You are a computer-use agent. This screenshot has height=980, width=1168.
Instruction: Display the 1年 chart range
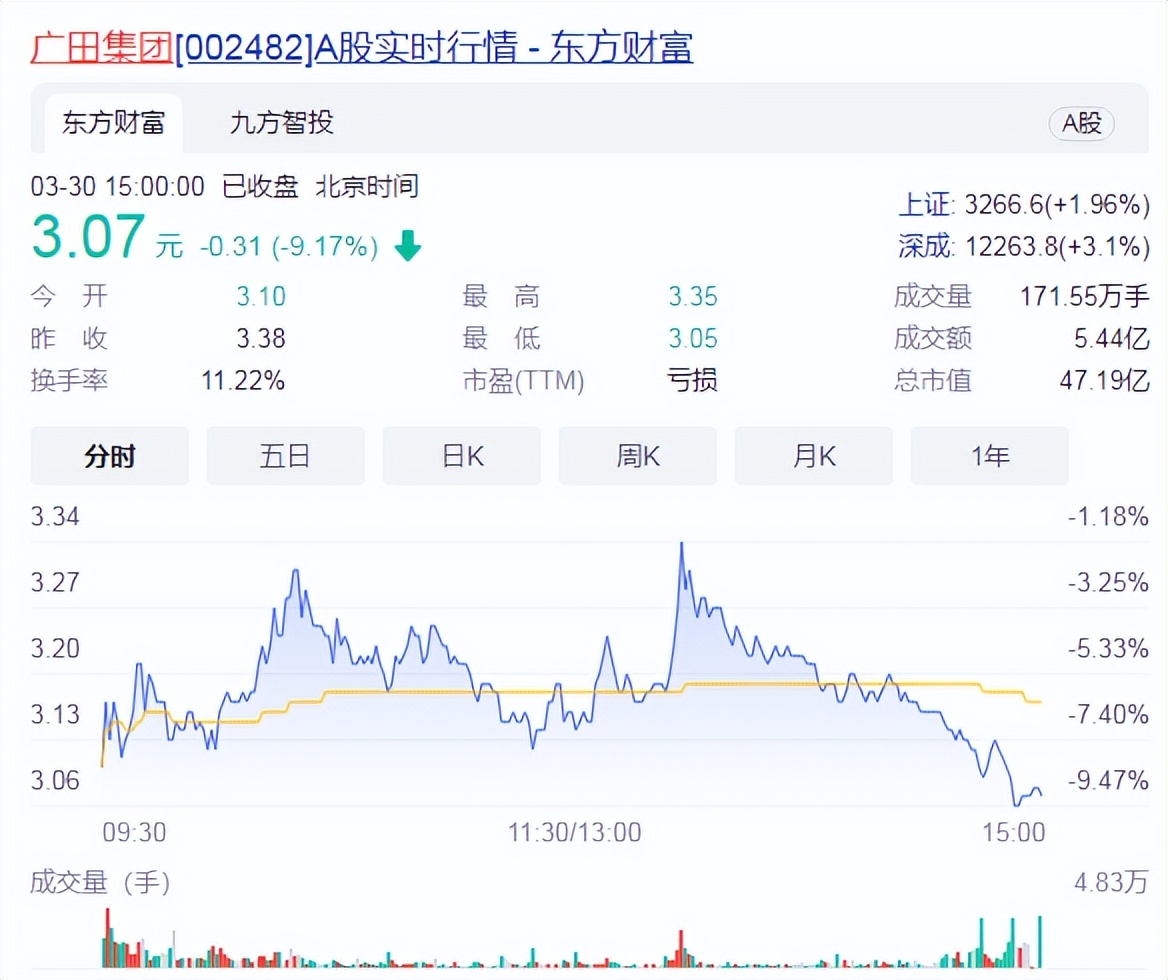click(990, 457)
